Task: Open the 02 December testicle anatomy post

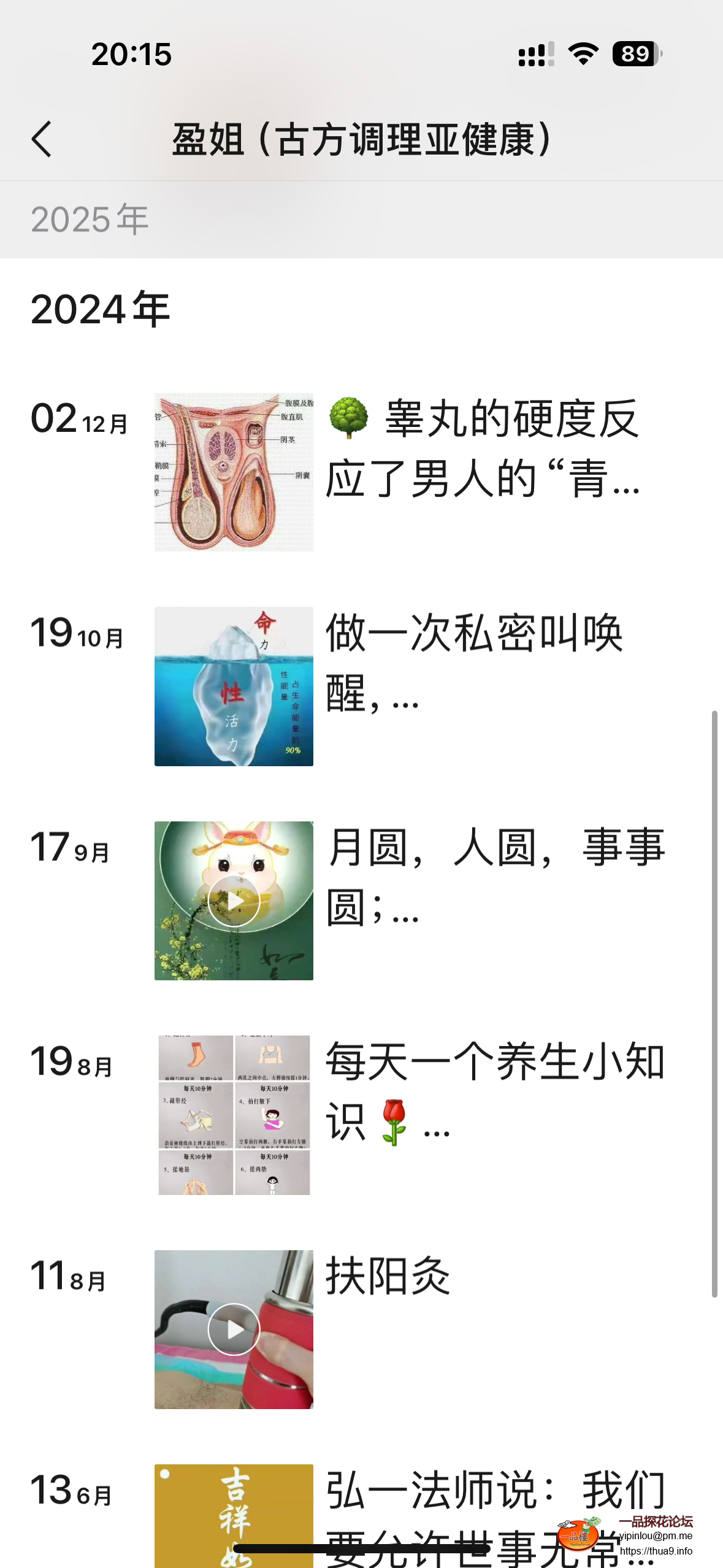Action: coord(234,472)
